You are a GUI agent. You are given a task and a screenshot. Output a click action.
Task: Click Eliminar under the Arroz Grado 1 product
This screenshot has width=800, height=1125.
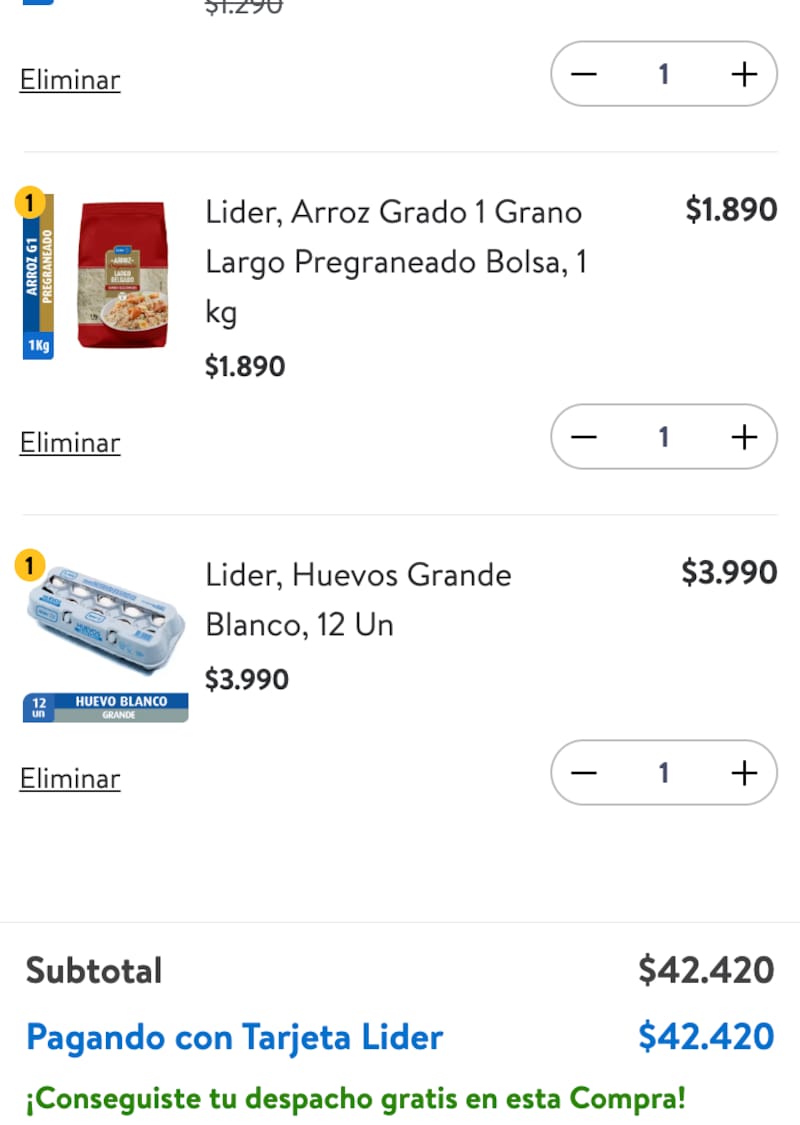point(69,442)
